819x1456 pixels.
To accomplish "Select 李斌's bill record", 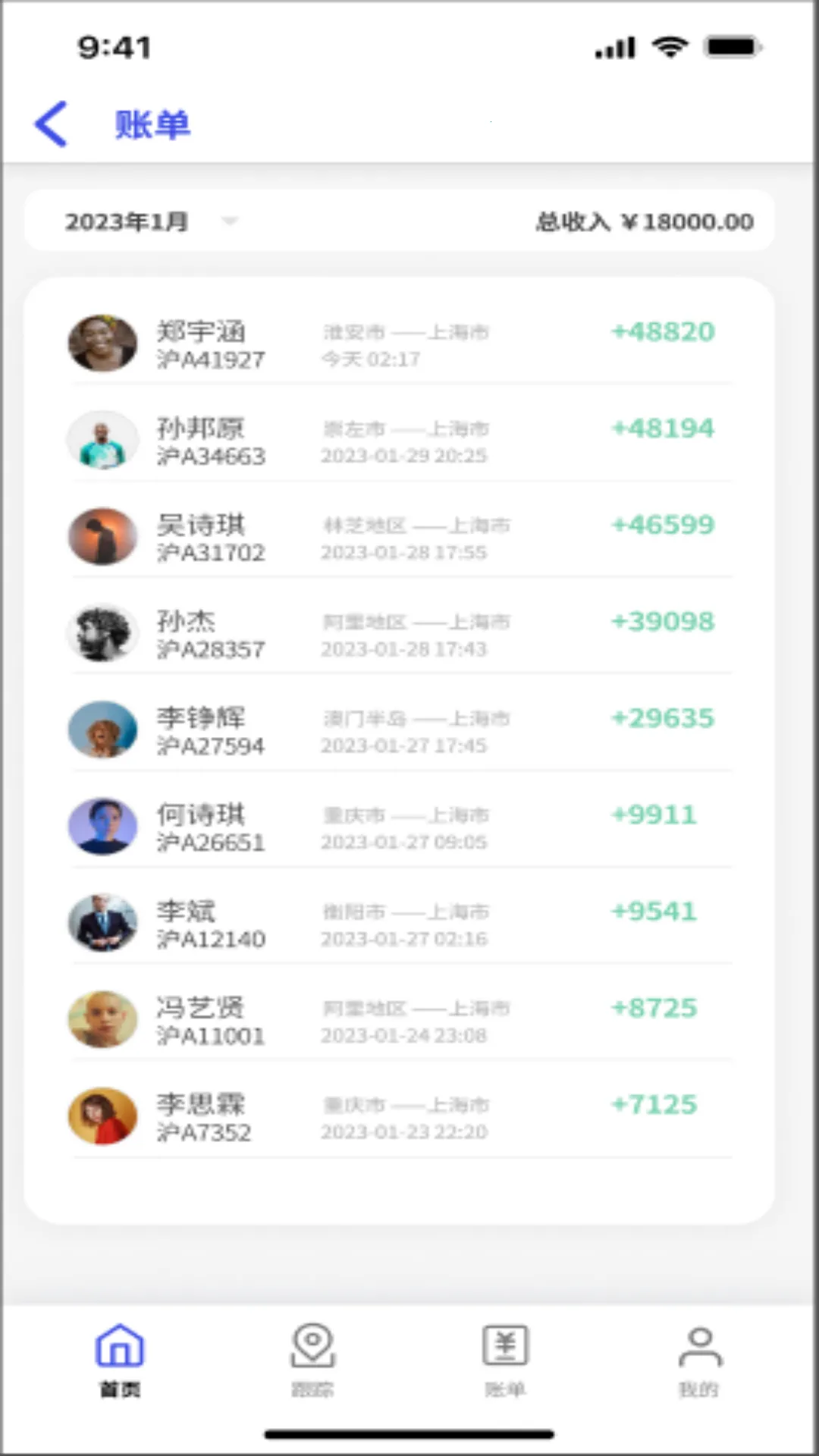I will coord(400,924).
